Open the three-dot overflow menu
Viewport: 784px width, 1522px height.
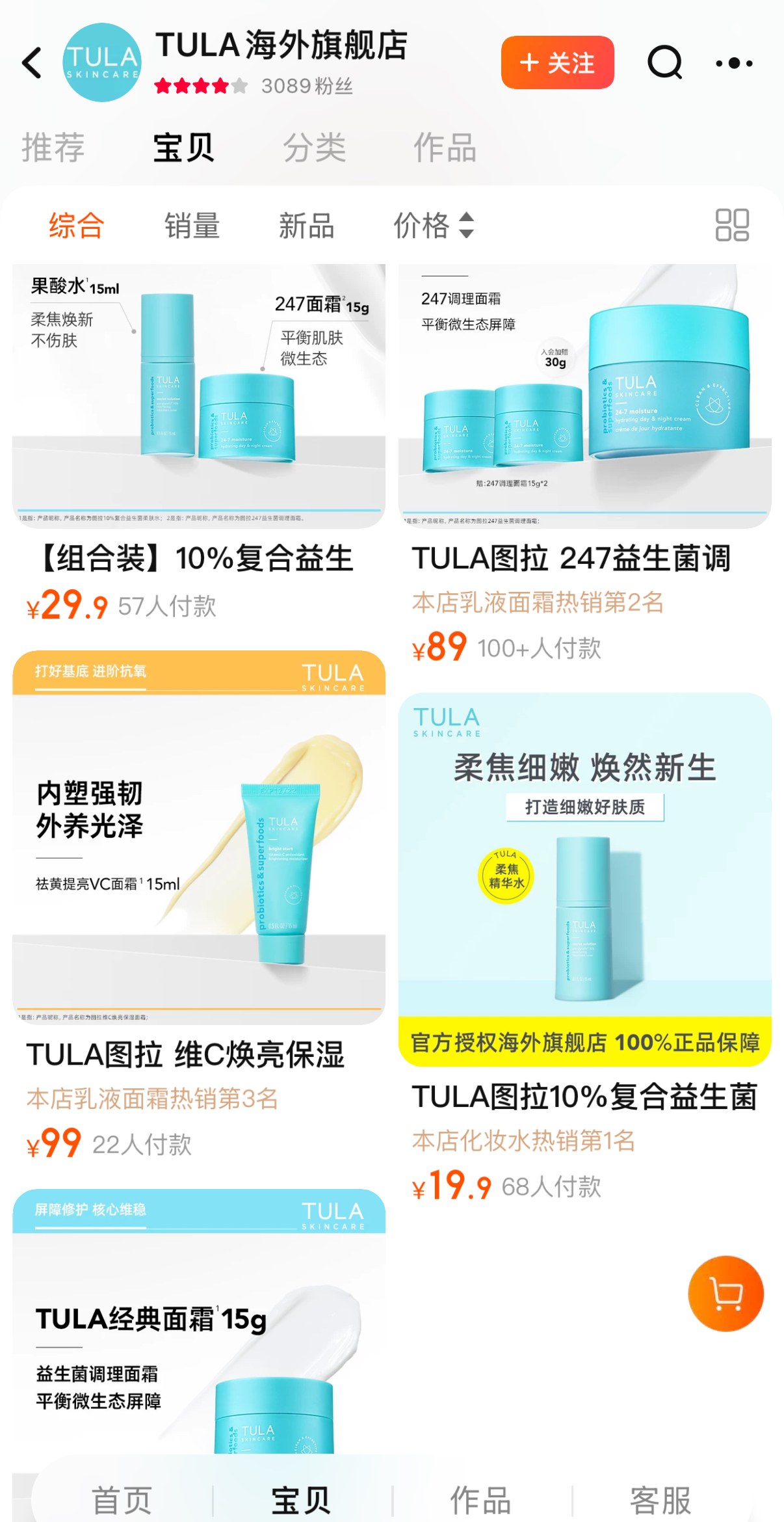tap(734, 63)
